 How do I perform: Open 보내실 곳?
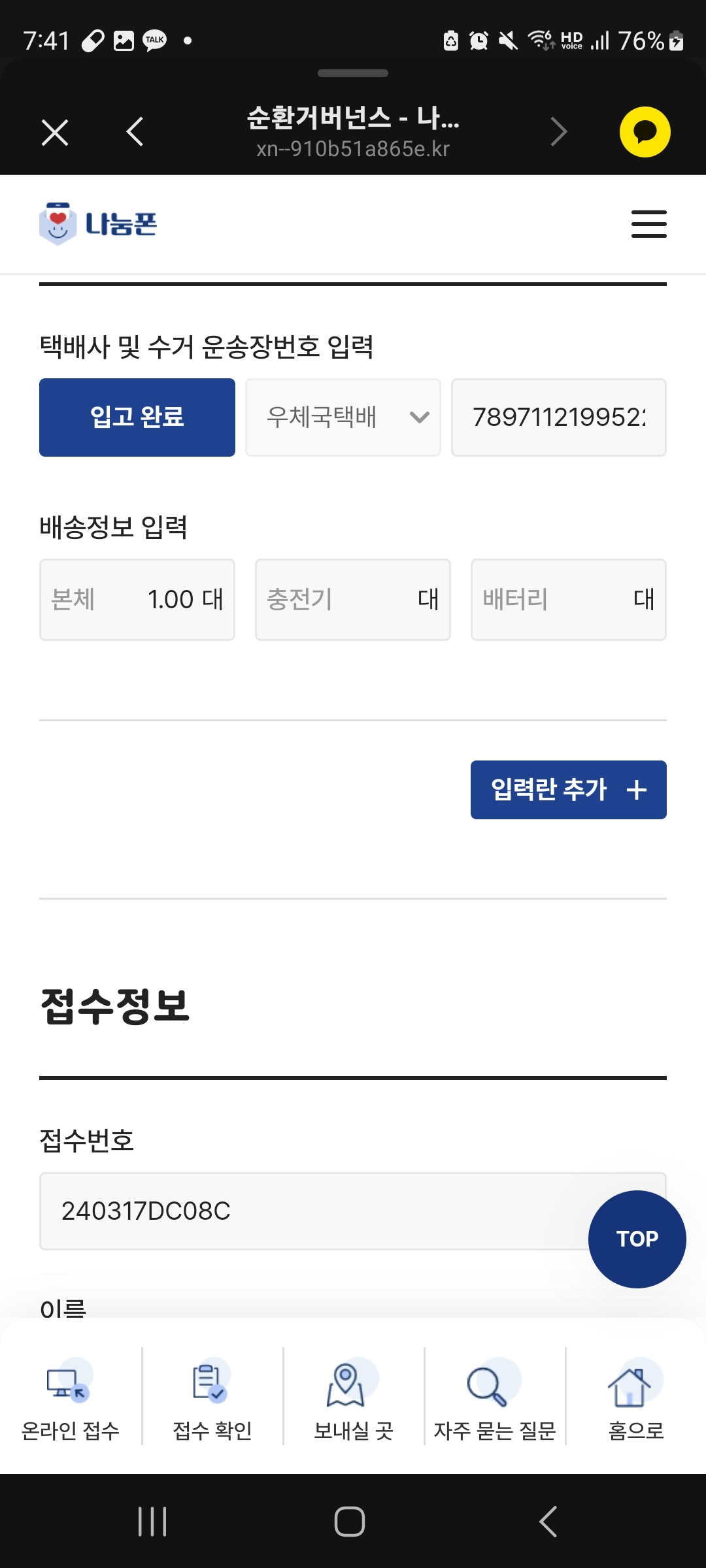tap(354, 1398)
